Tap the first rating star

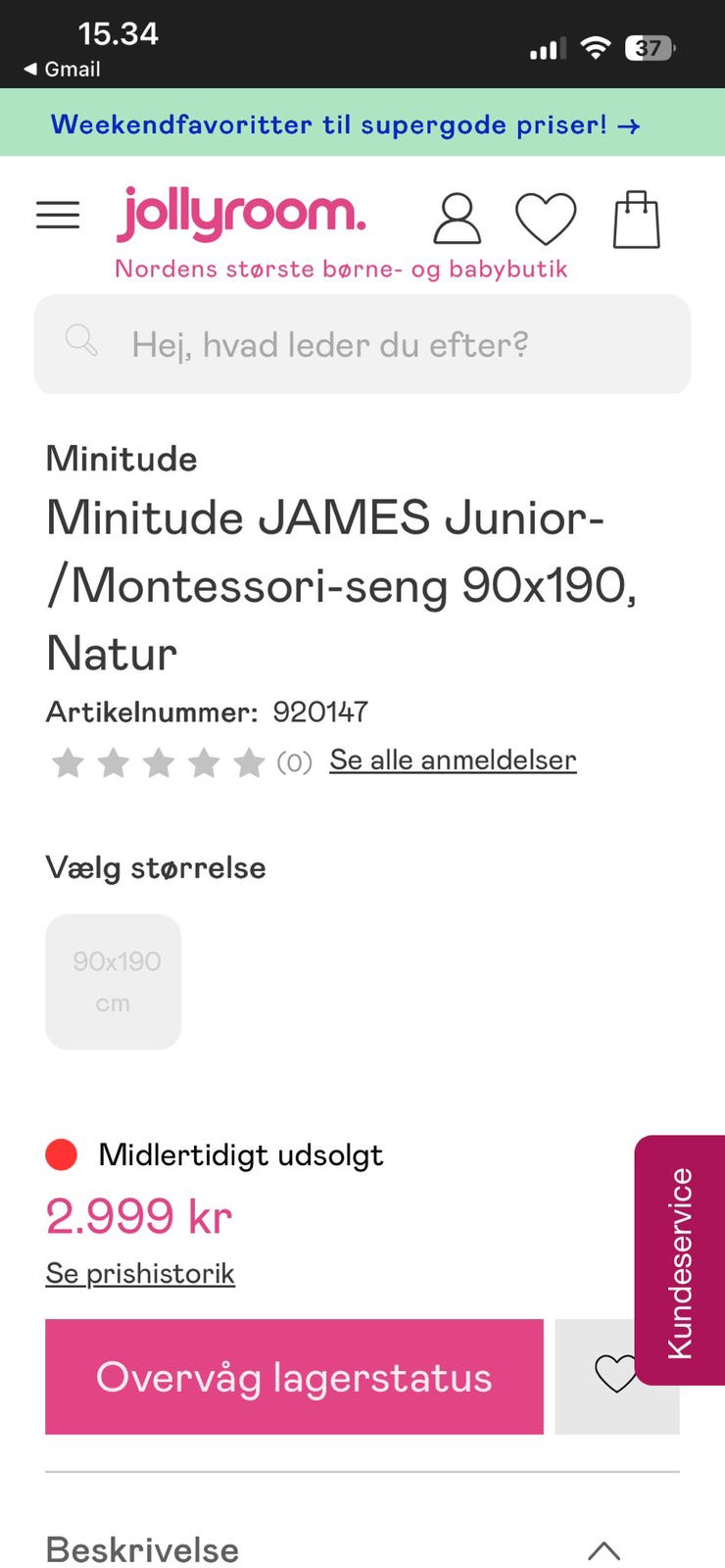(x=68, y=762)
